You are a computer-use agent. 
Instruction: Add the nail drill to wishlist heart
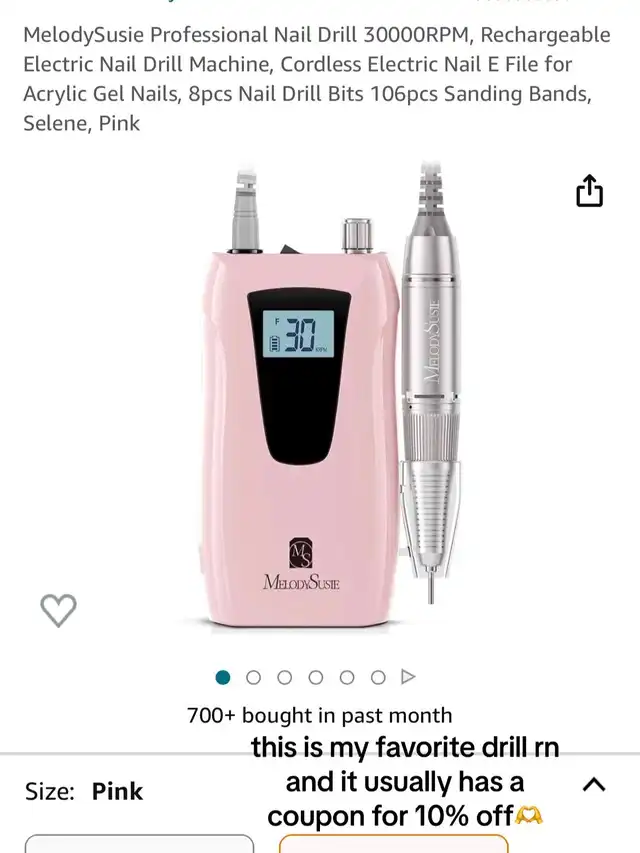coord(58,609)
